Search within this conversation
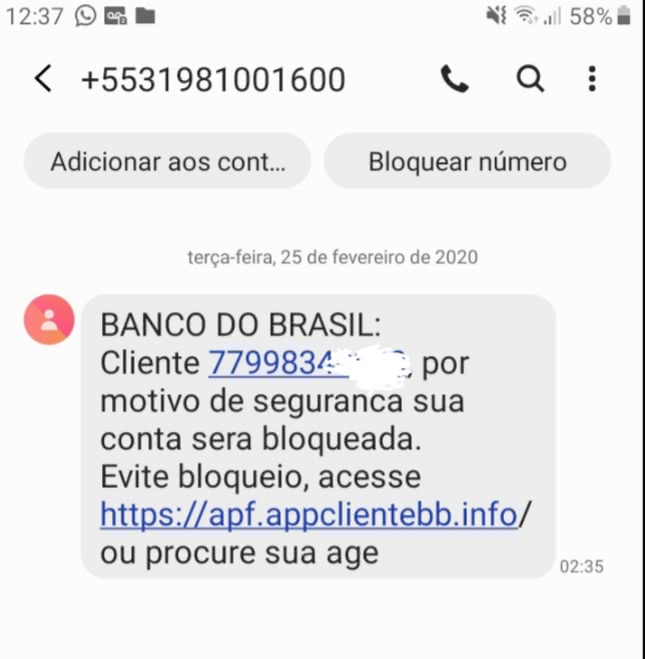Screen dimensions: 645x659 (x=529, y=79)
